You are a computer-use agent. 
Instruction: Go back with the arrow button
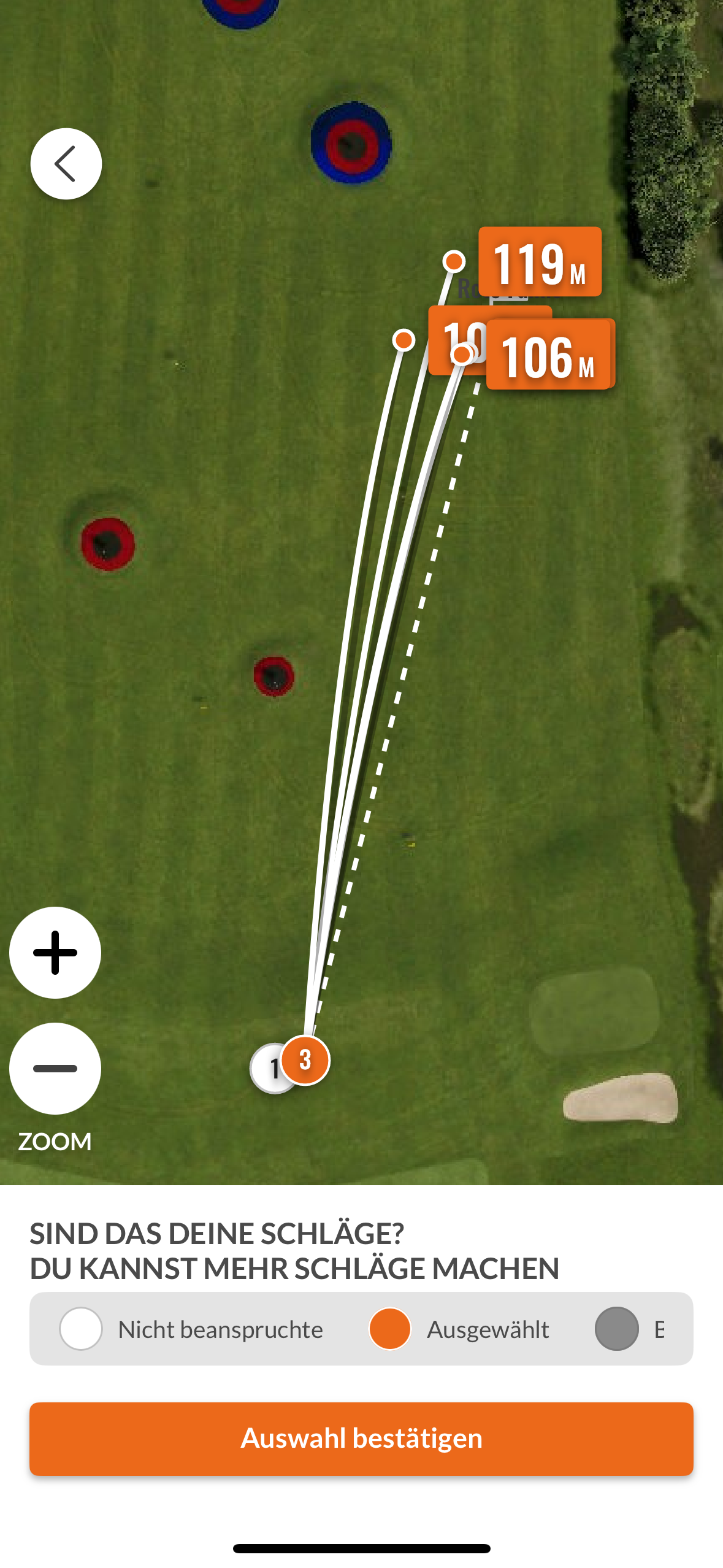click(66, 164)
